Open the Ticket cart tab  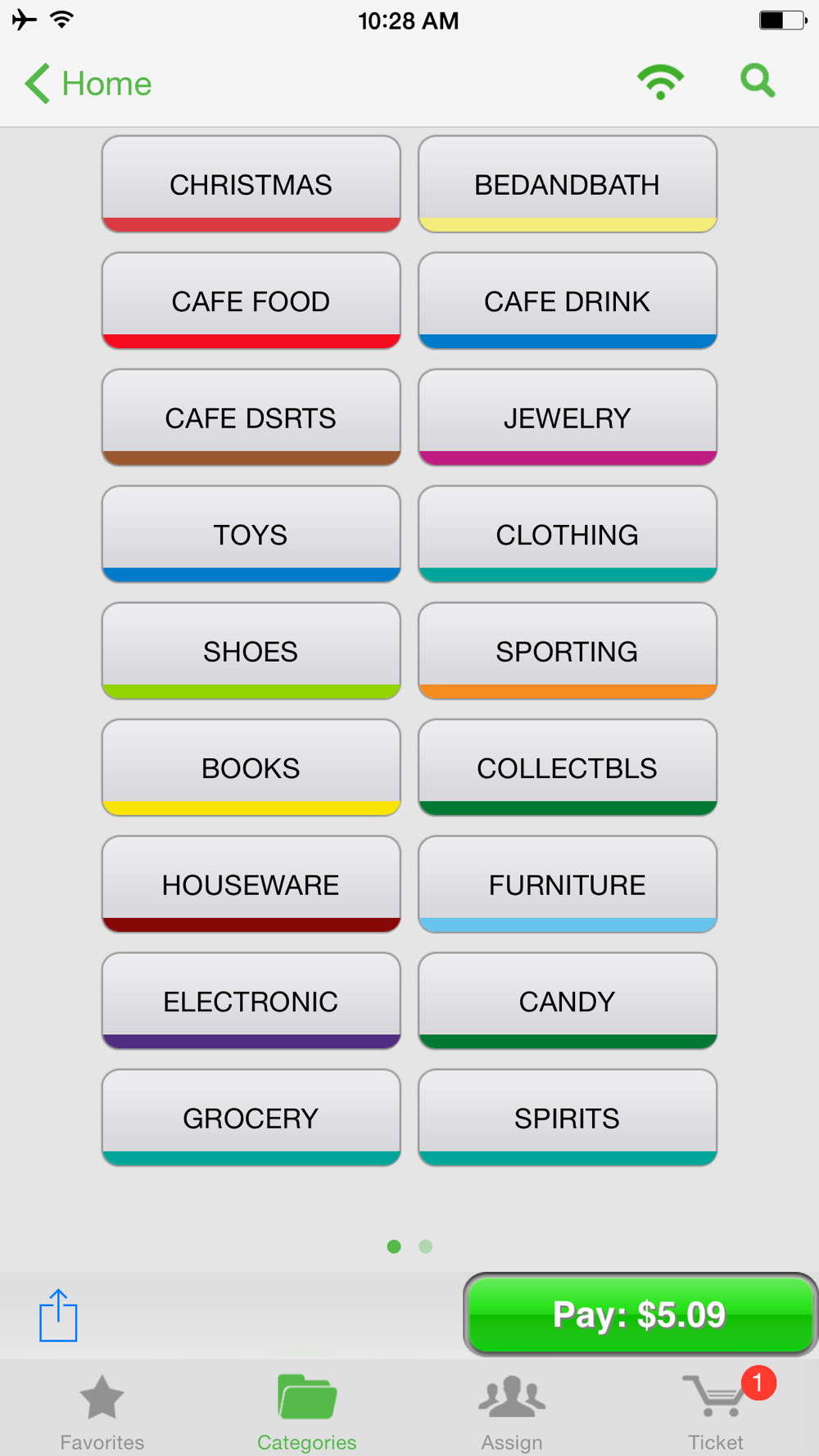717,1412
